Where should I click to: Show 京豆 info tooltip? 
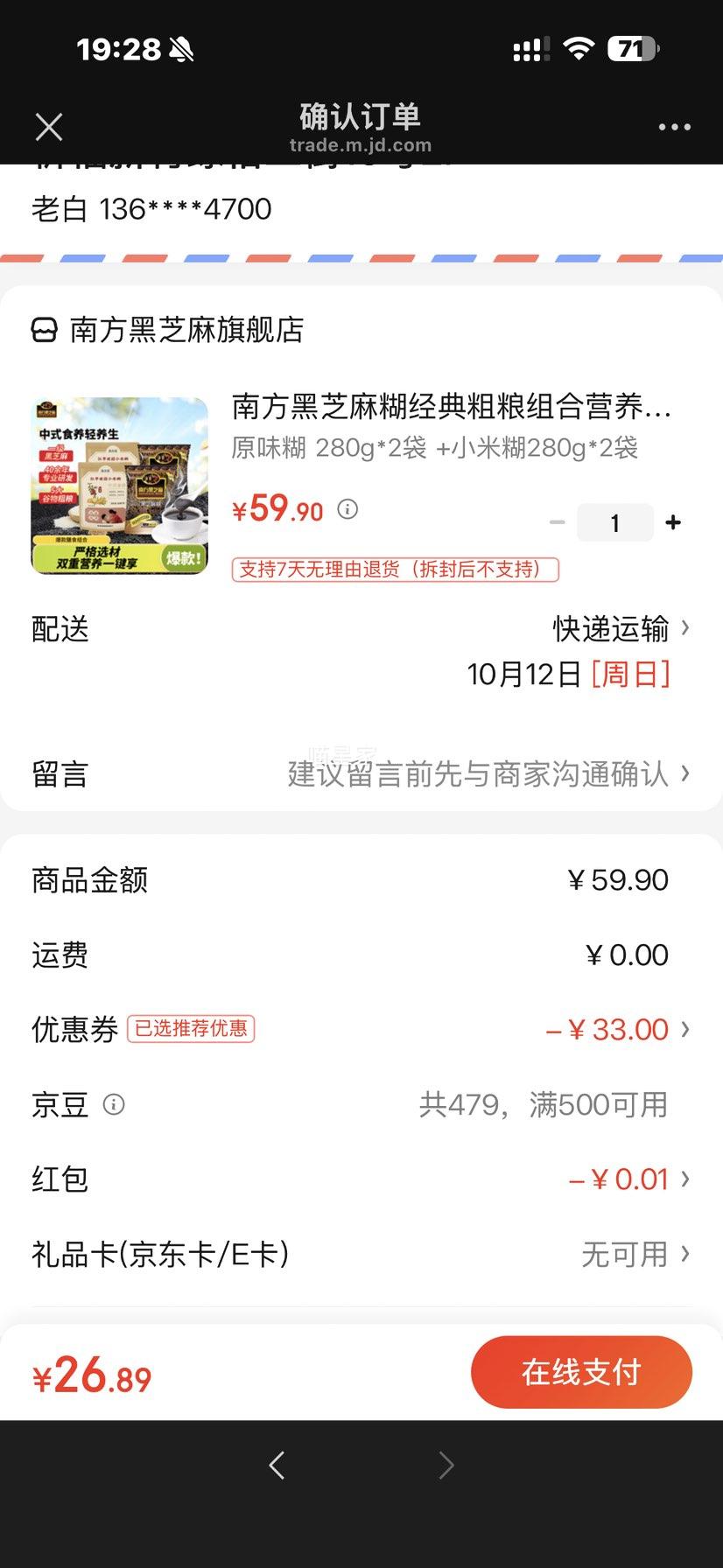pos(114,1104)
